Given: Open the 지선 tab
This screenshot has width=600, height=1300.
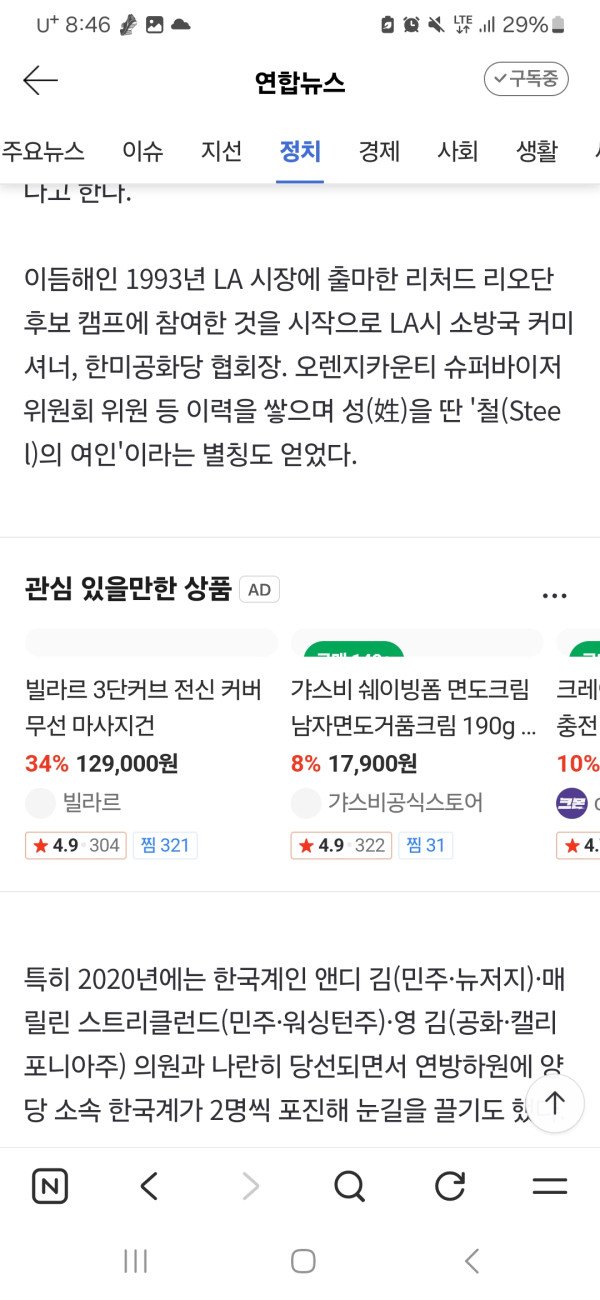Looking at the screenshot, I should coord(221,152).
